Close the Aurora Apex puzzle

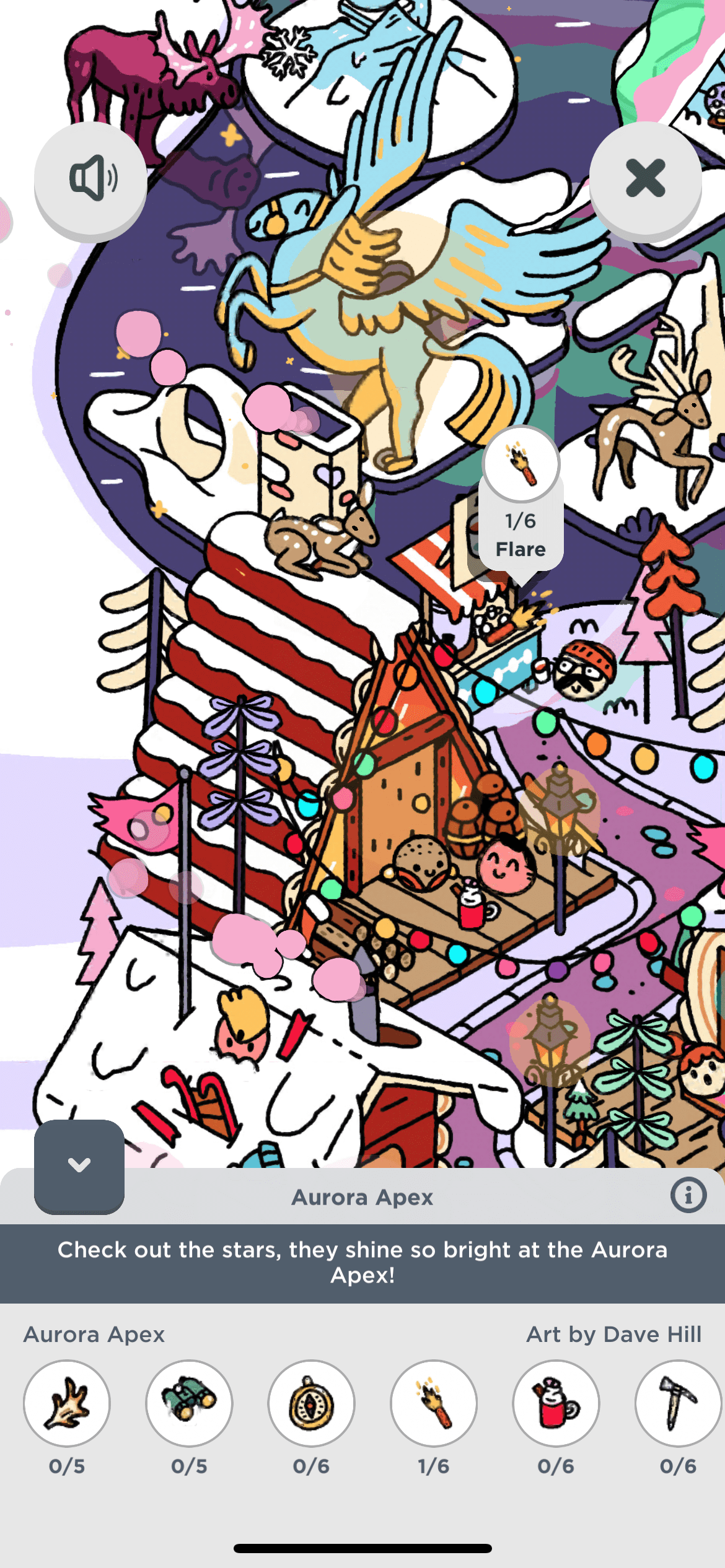(x=645, y=179)
